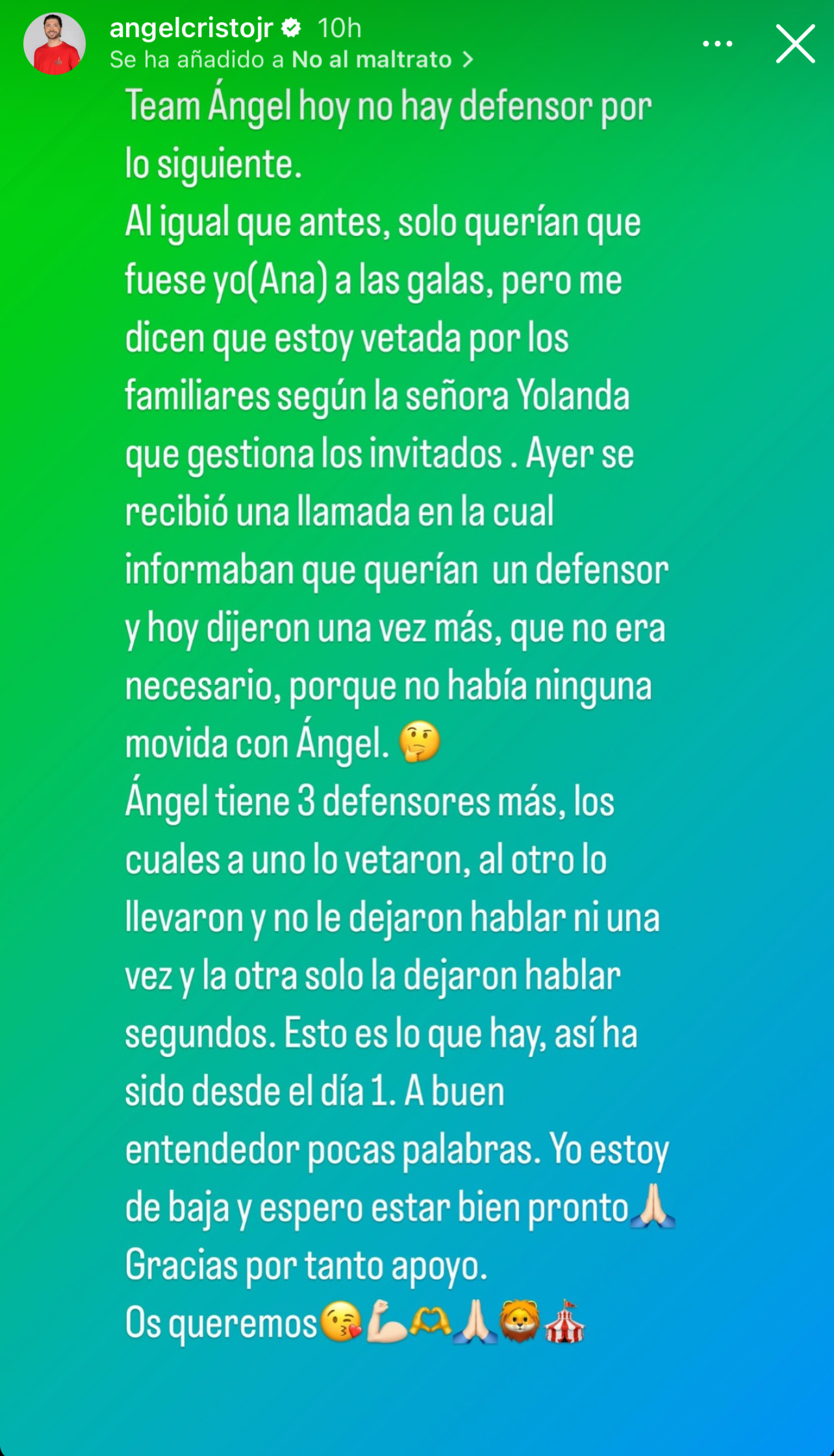Open angelcristojr's profile picture
Screen dimensions: 834x1456
55,44
